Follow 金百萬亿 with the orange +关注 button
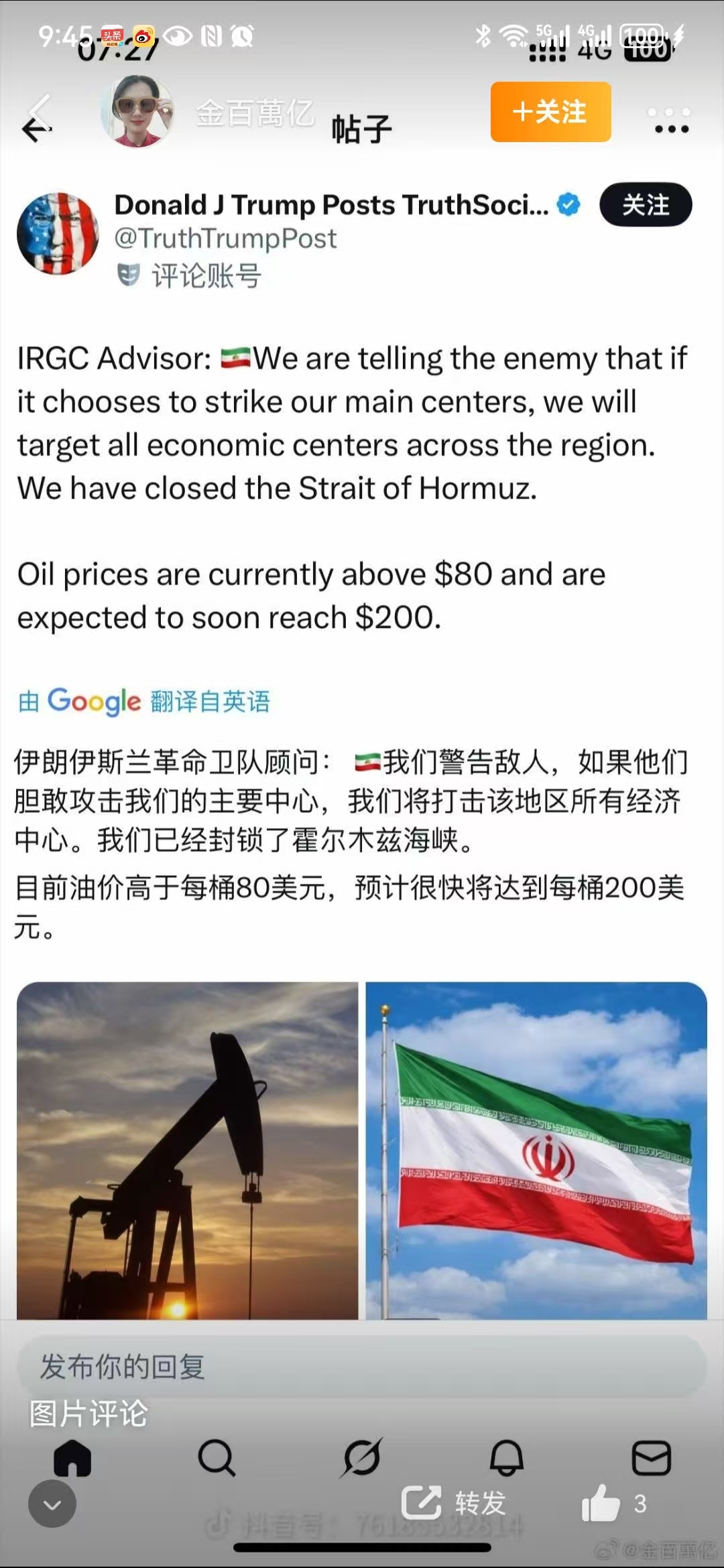724x1568 pixels. 550,112
